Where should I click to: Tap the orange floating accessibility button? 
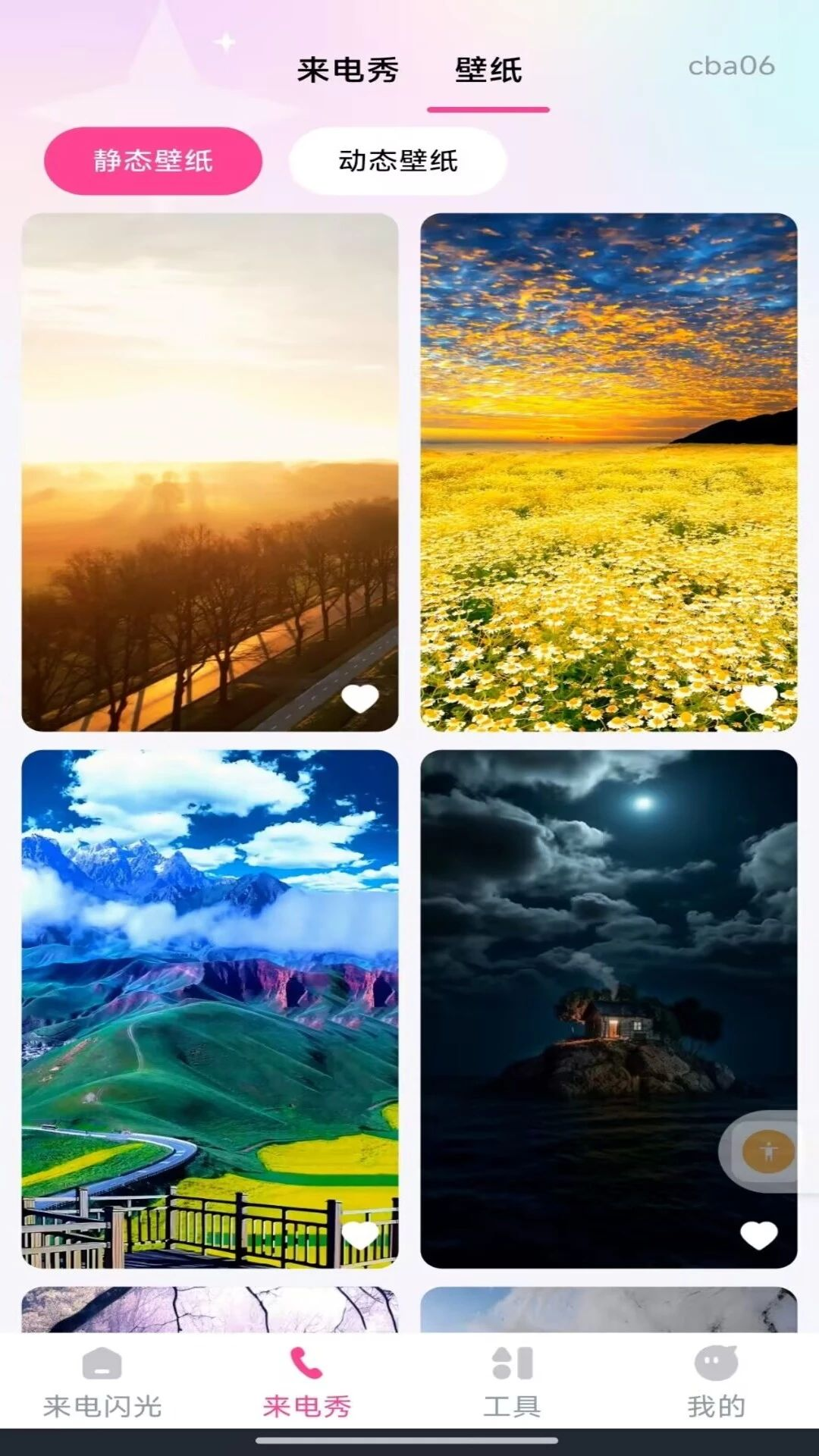coord(767,1152)
